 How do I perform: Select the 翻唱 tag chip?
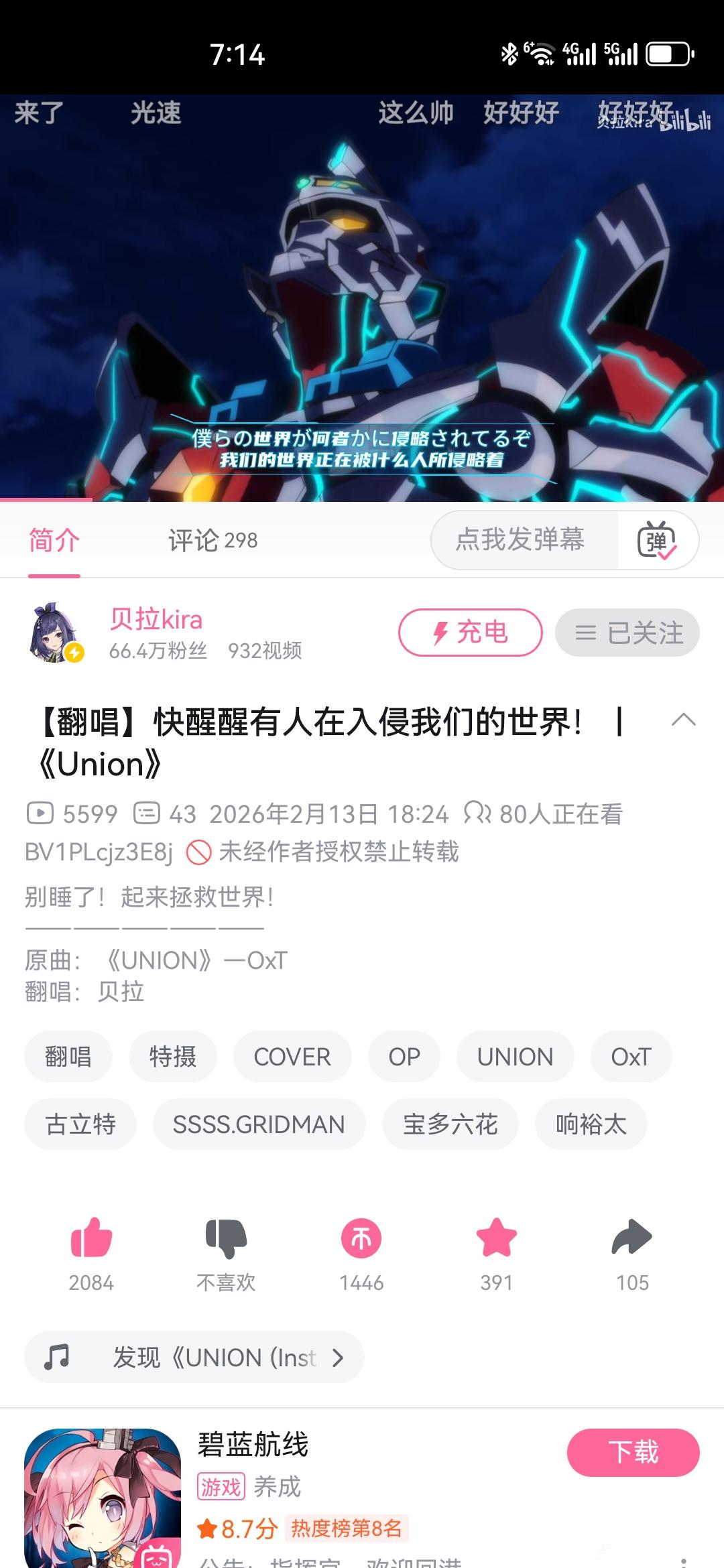[x=68, y=1057]
